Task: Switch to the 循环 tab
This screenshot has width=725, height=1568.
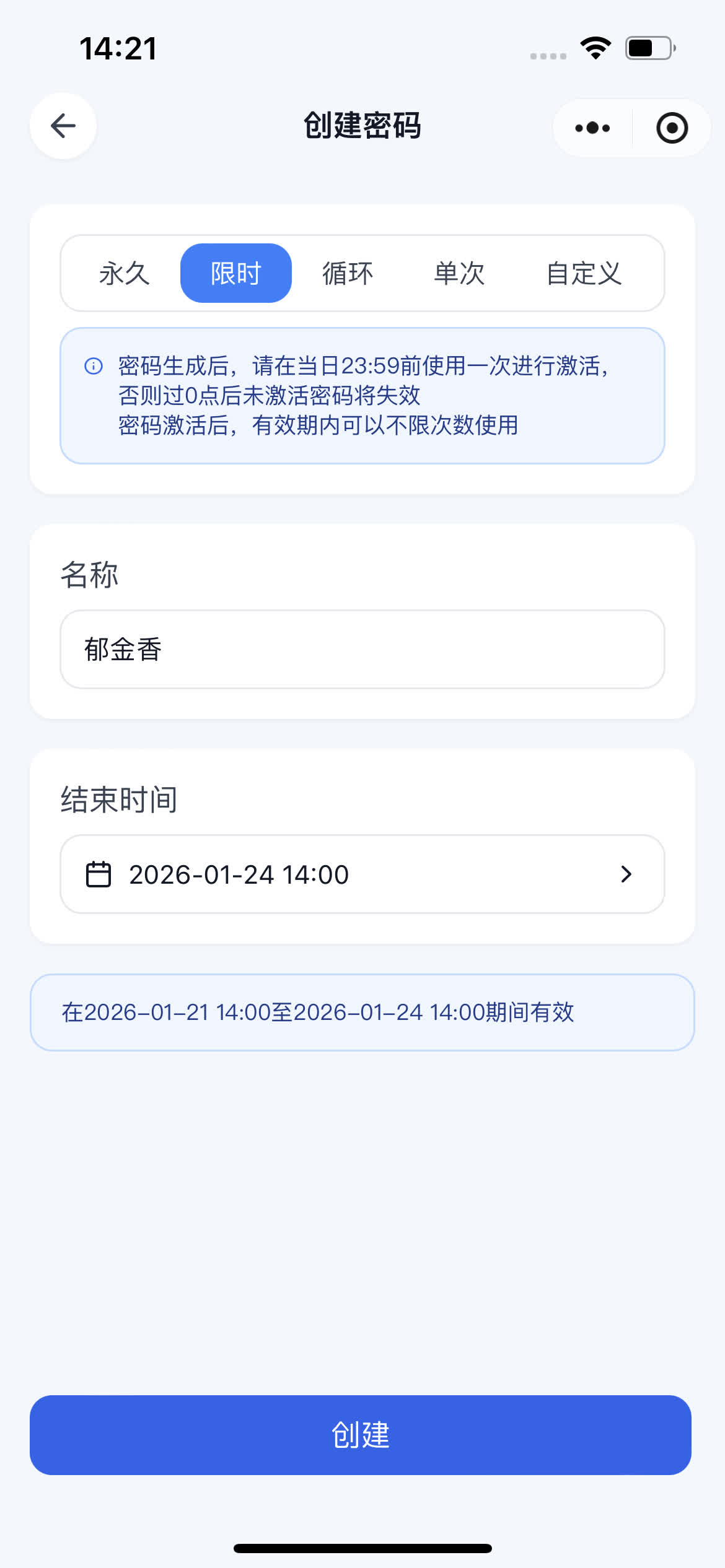Action: tap(347, 273)
